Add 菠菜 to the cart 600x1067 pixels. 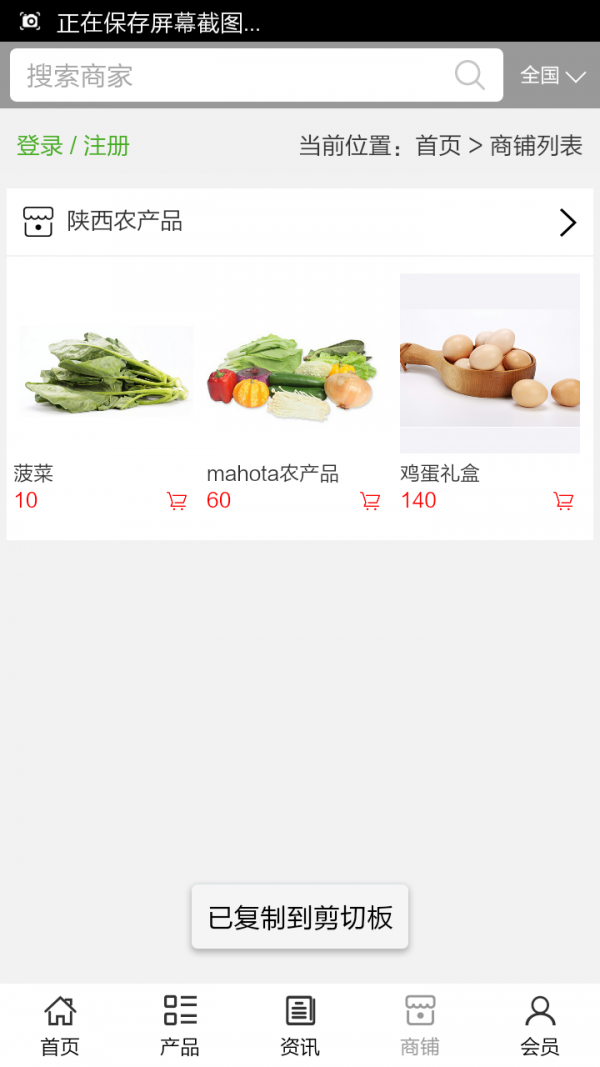point(177,501)
